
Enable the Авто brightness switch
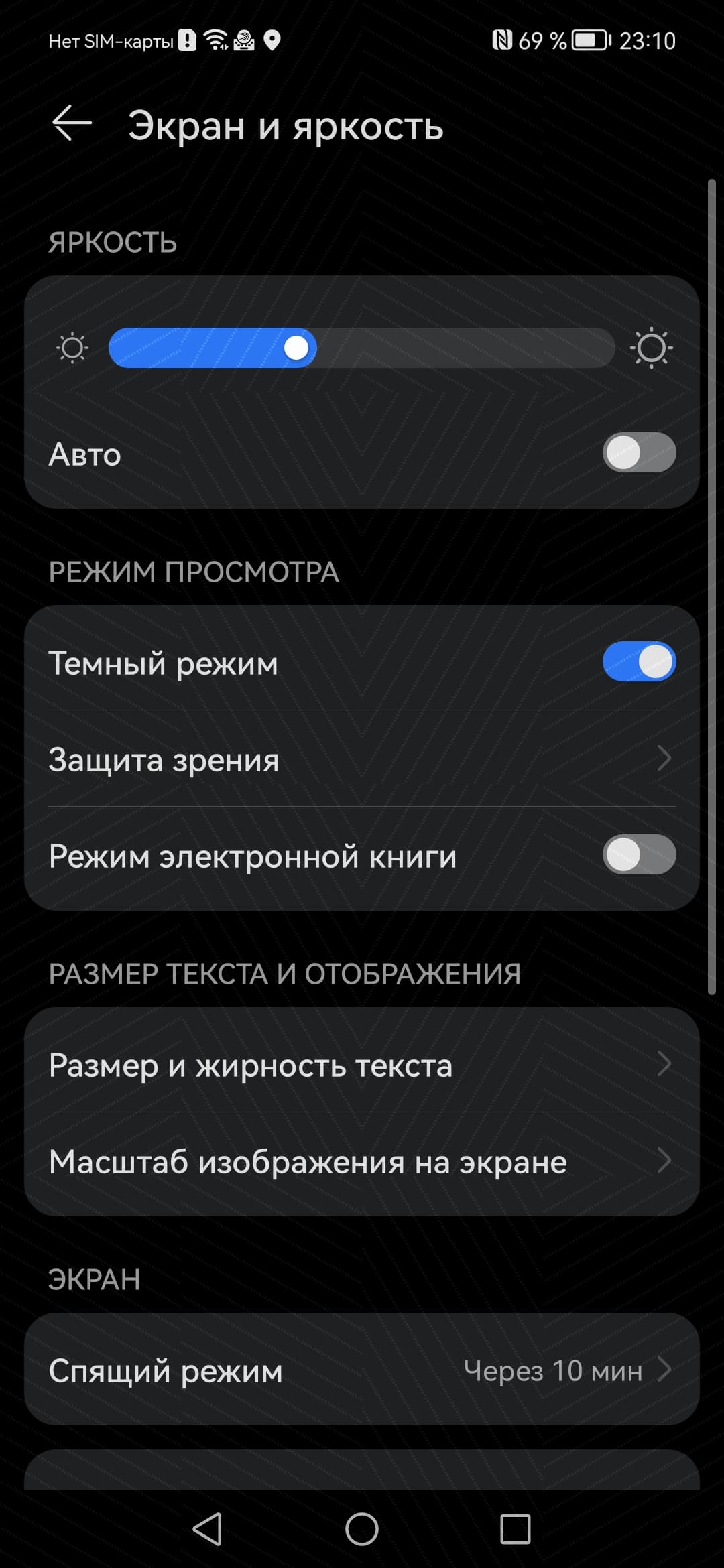tap(638, 453)
